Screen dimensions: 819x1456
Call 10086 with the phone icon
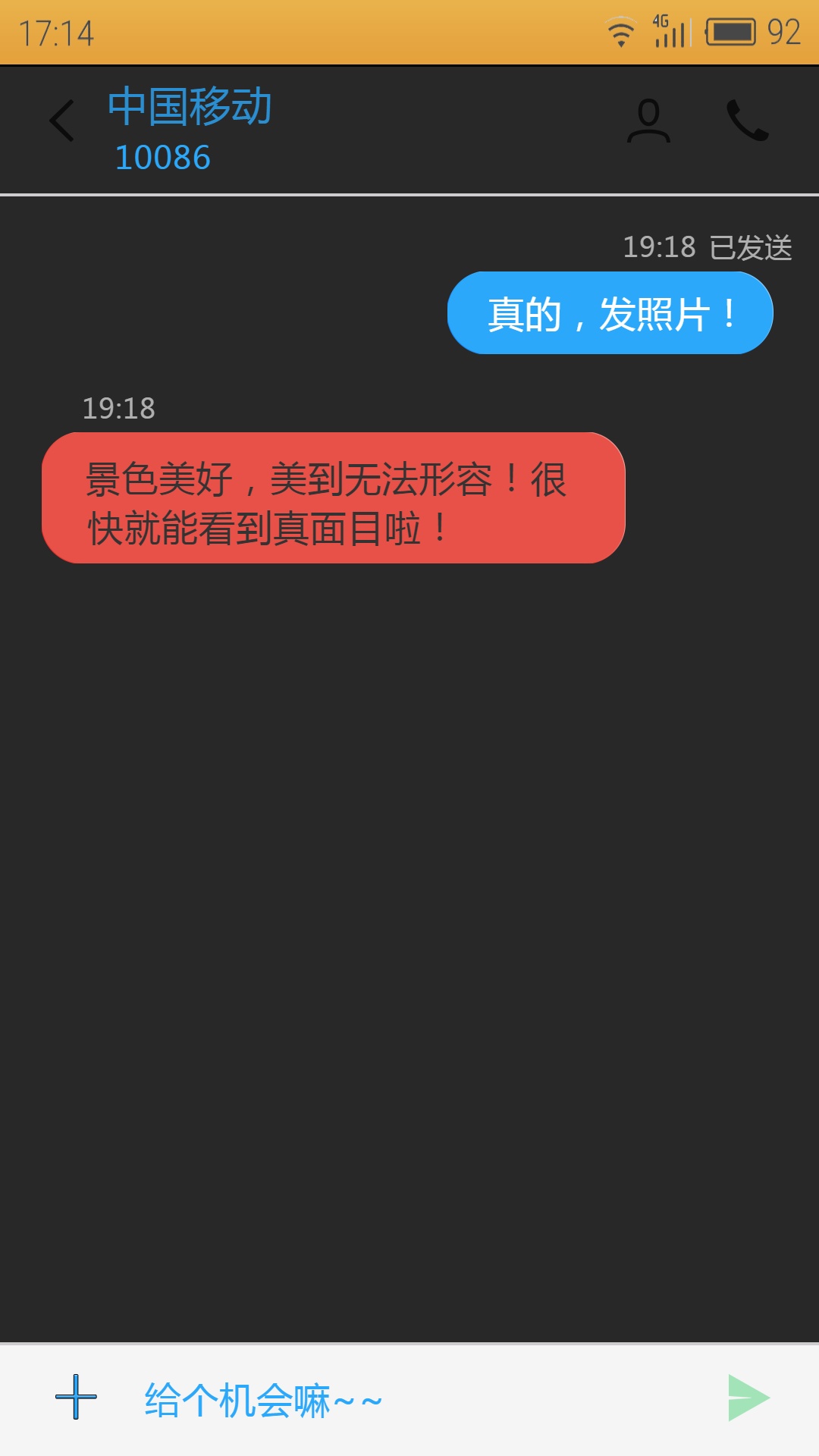click(x=748, y=121)
